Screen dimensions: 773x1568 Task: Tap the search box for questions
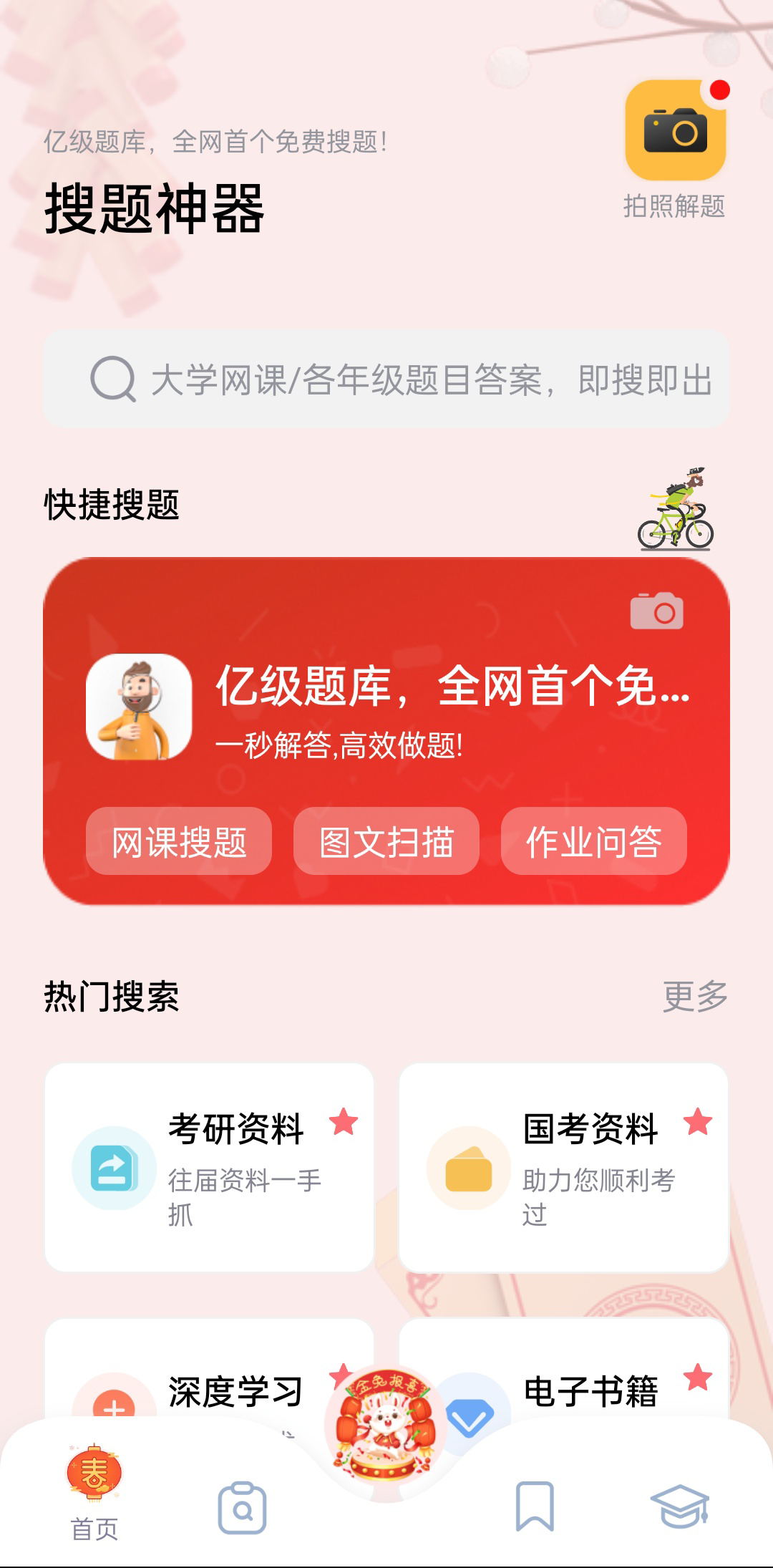point(386,379)
